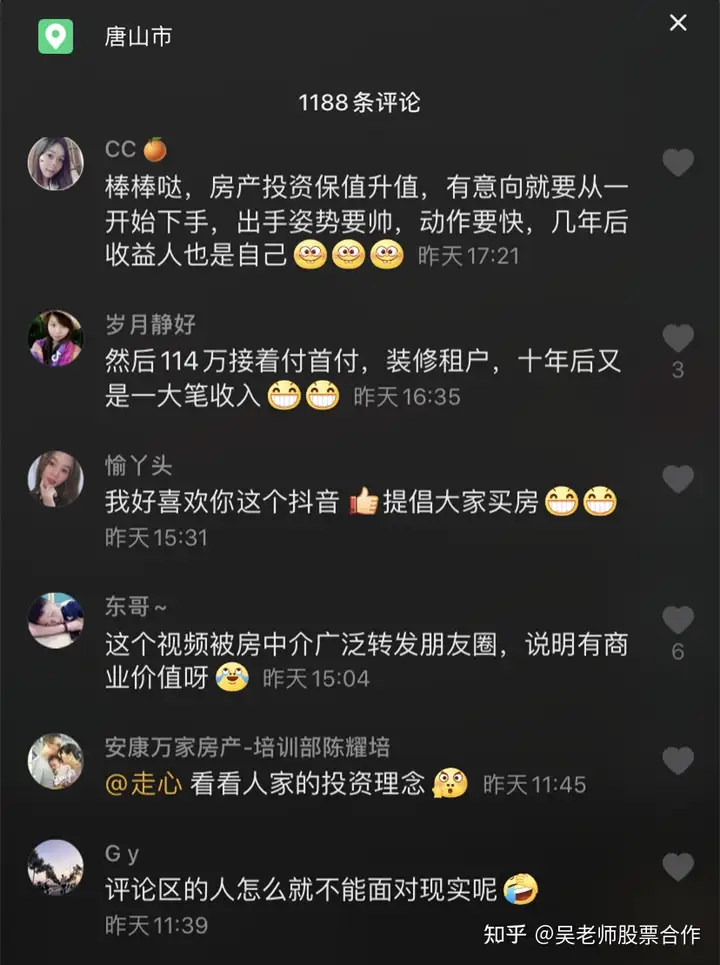Open CC's profile avatar
The height and width of the screenshot is (965, 720).
pyautogui.click(x=56, y=164)
